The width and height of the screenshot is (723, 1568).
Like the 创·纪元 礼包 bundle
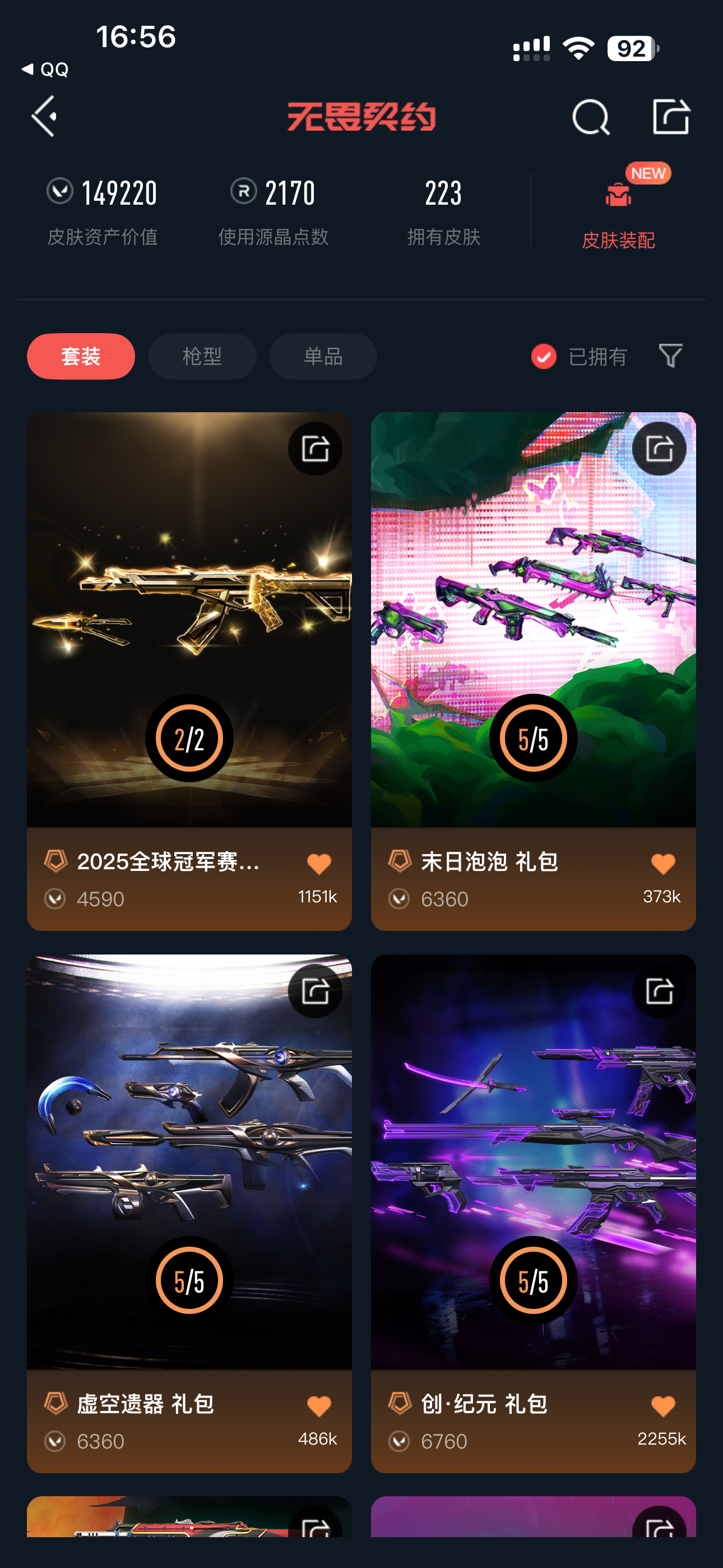click(662, 1406)
